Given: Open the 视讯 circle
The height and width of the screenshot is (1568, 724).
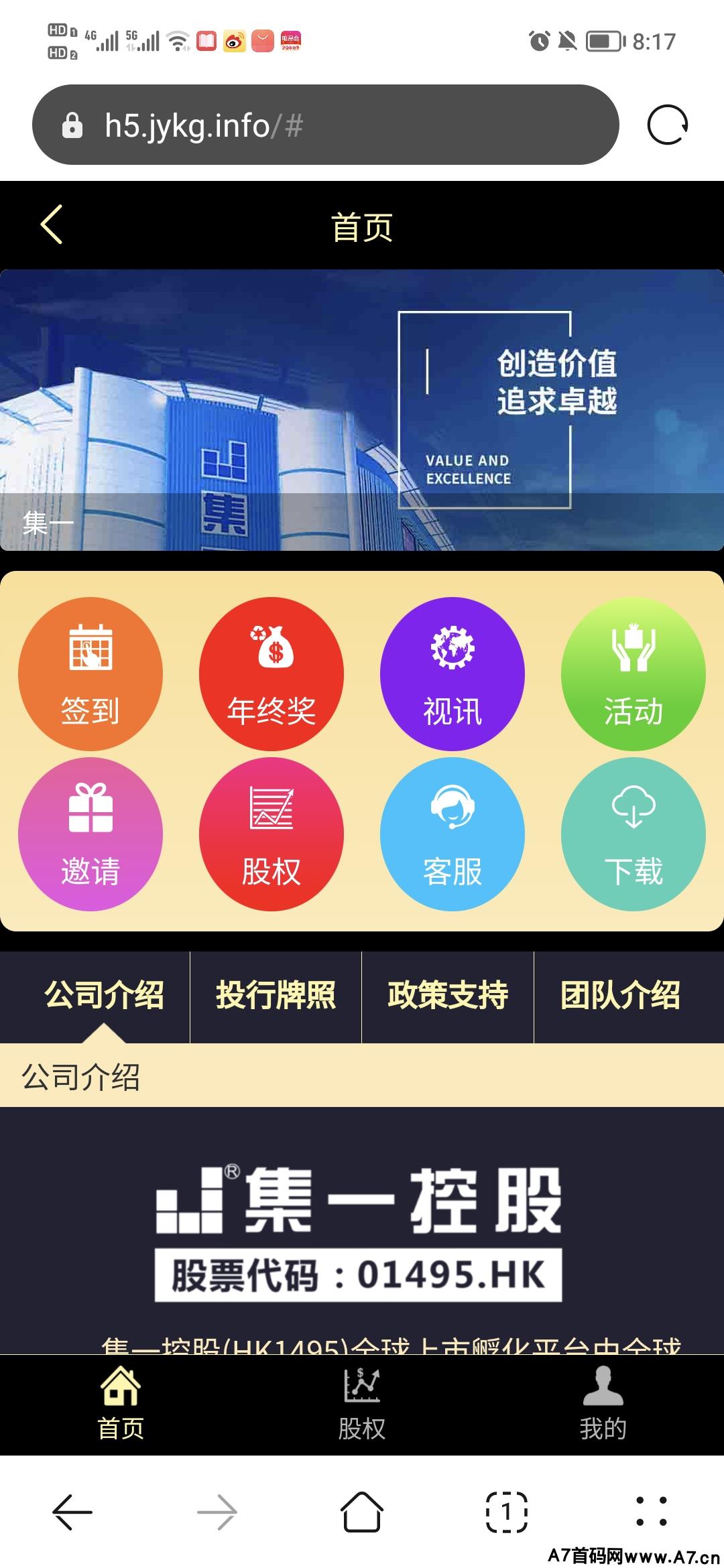Looking at the screenshot, I should pyautogui.click(x=452, y=673).
